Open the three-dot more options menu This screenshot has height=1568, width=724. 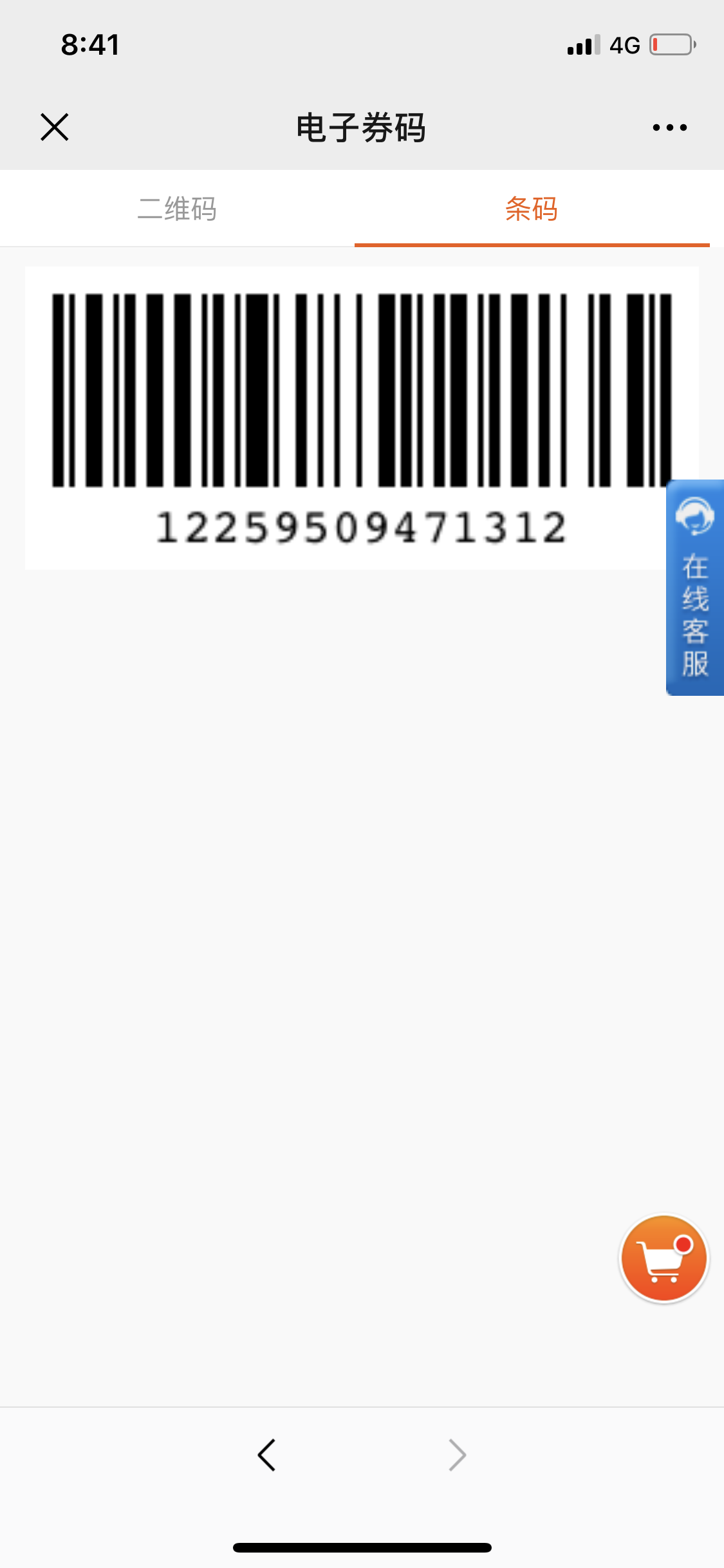click(669, 127)
